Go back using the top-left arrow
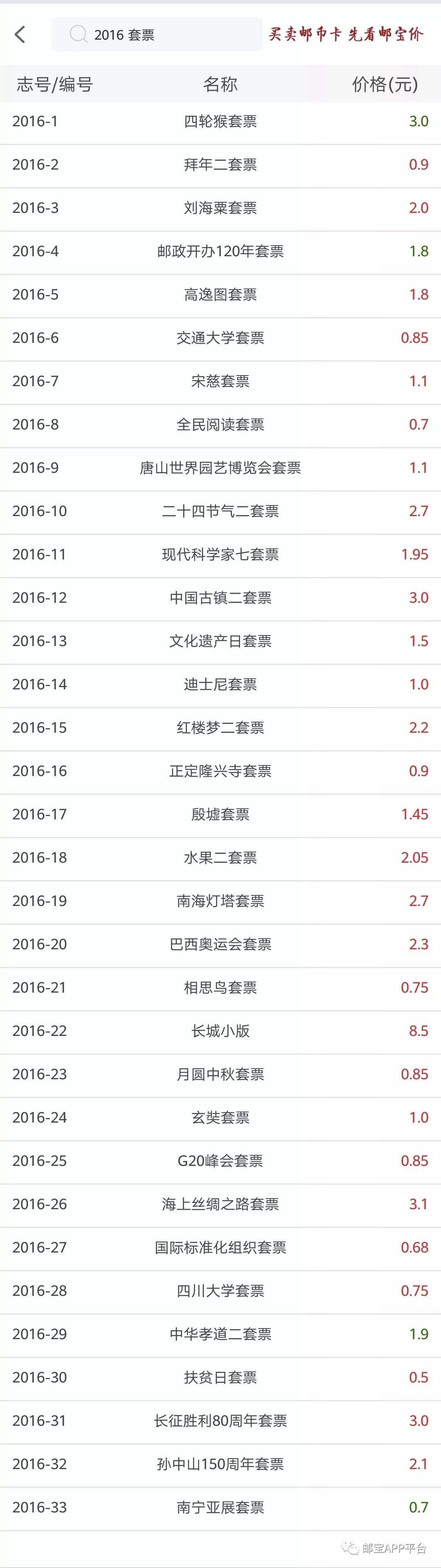The height and width of the screenshot is (1568, 441). [x=20, y=35]
